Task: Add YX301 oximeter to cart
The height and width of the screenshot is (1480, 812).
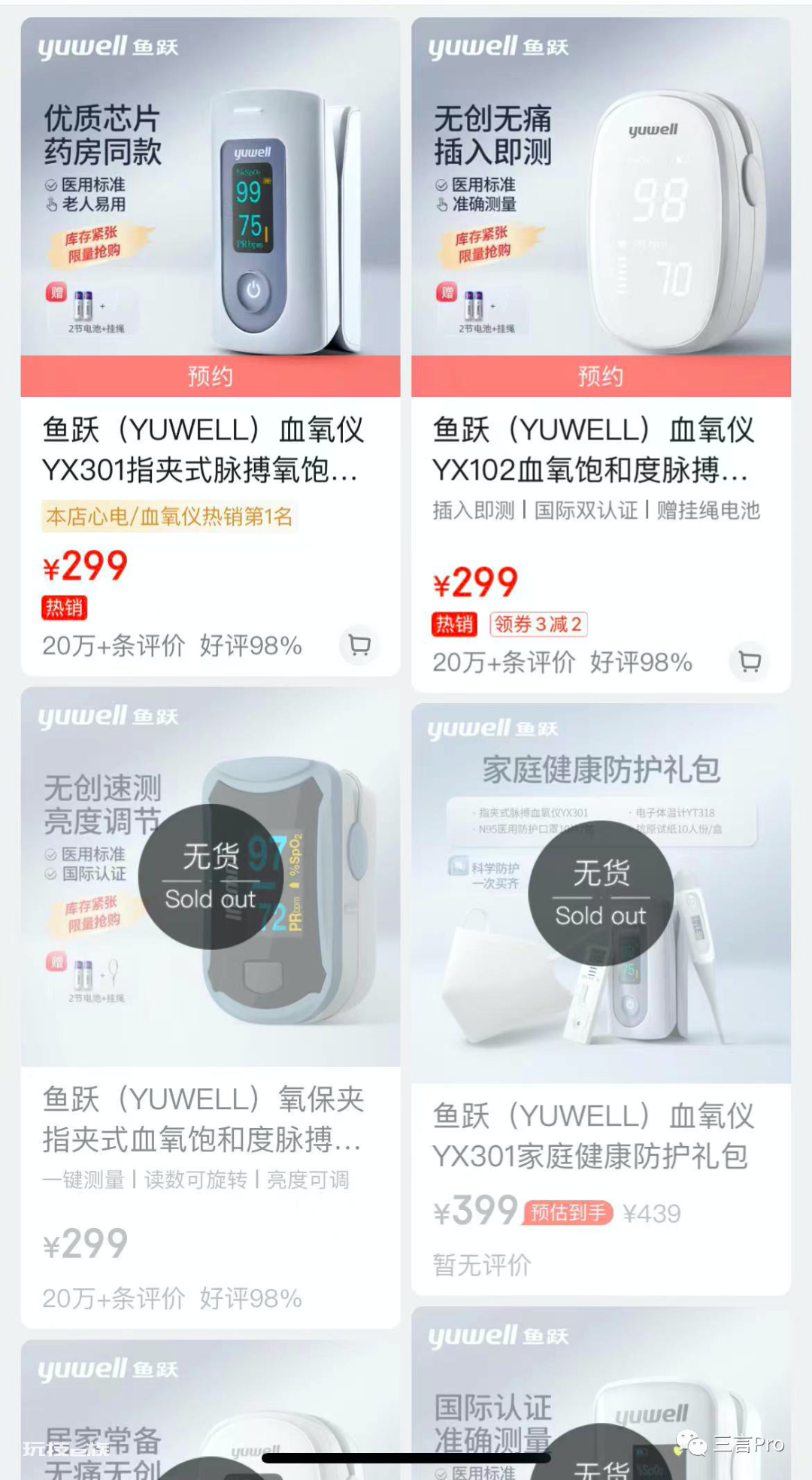Action: click(359, 645)
